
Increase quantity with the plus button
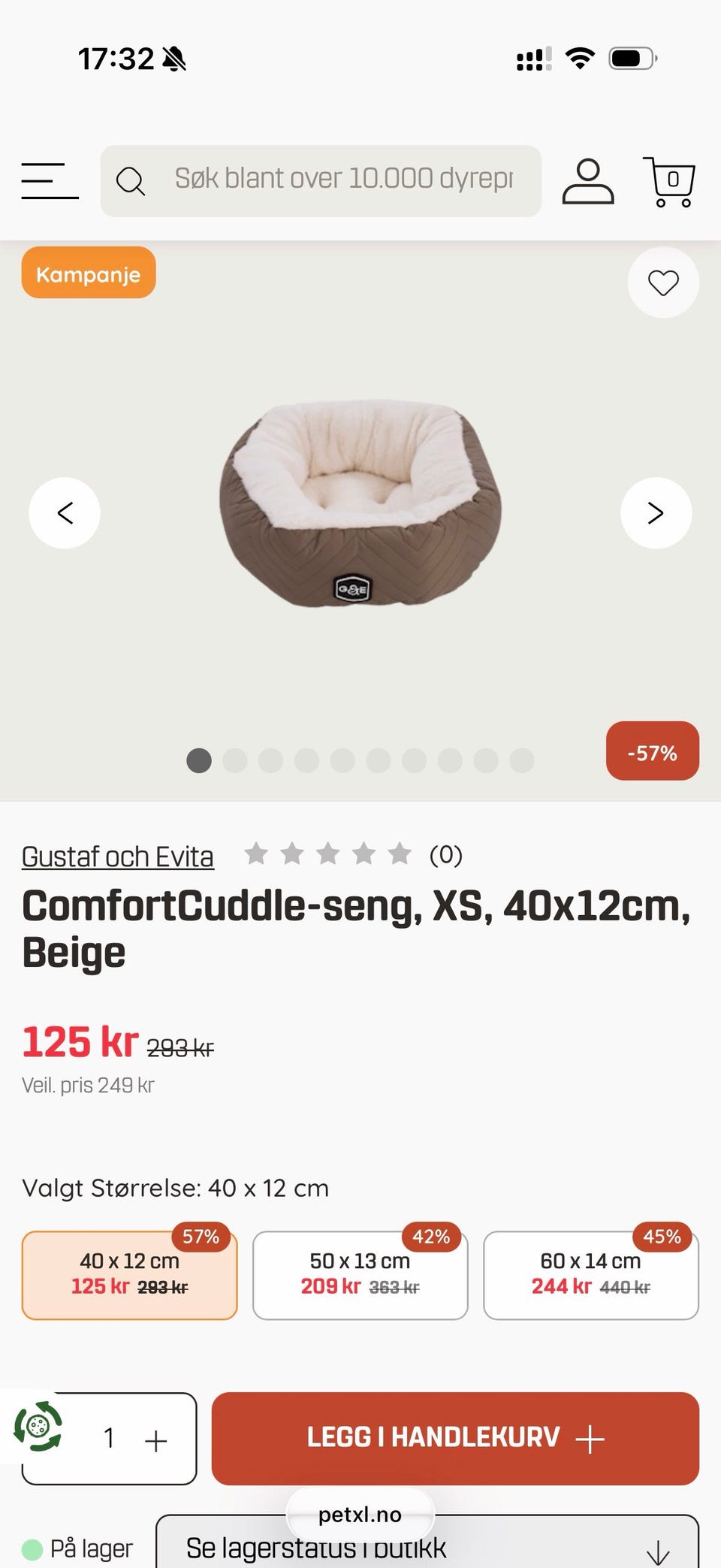[x=155, y=1440]
